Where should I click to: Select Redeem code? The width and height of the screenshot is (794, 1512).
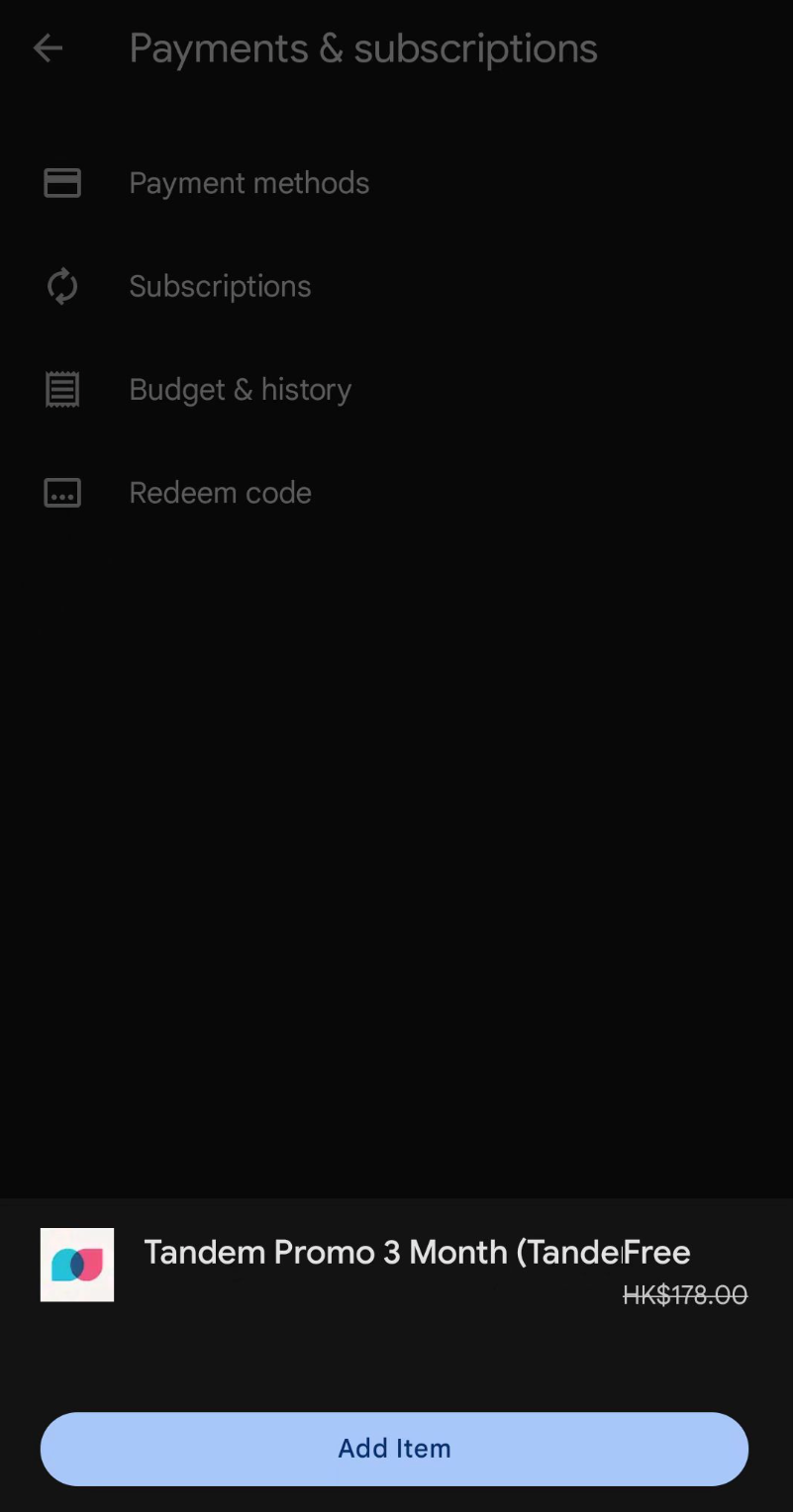tap(397, 493)
